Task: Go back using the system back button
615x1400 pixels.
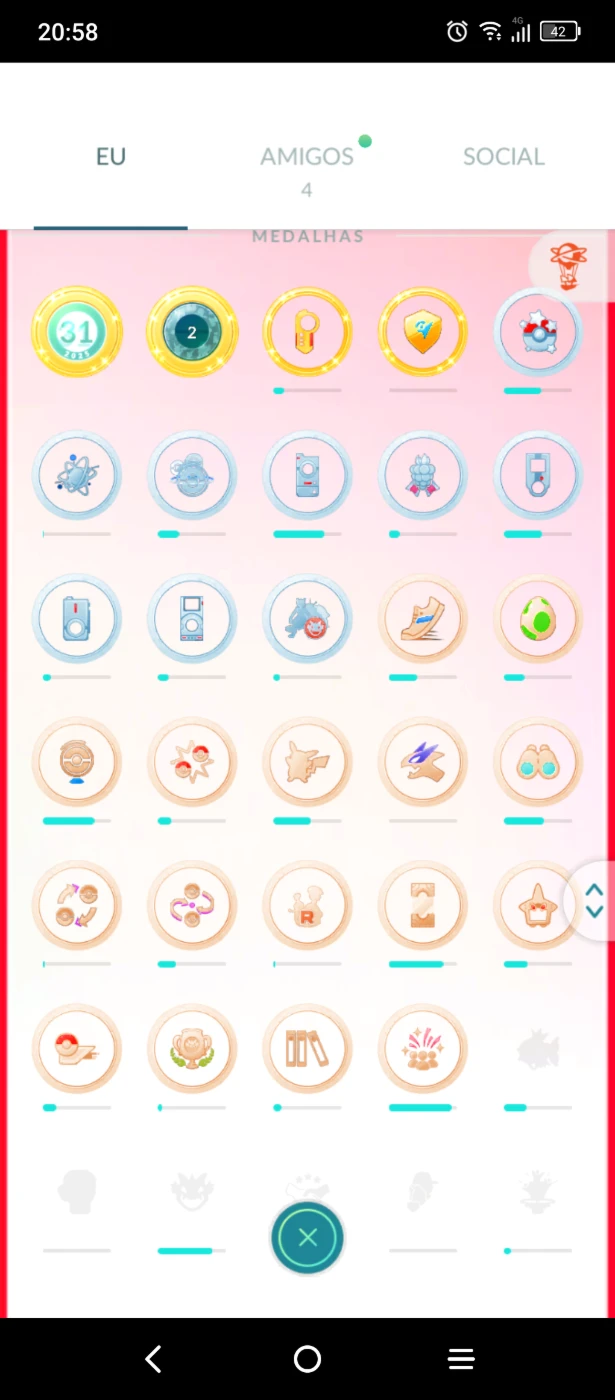Action: pyautogui.click(x=153, y=1358)
